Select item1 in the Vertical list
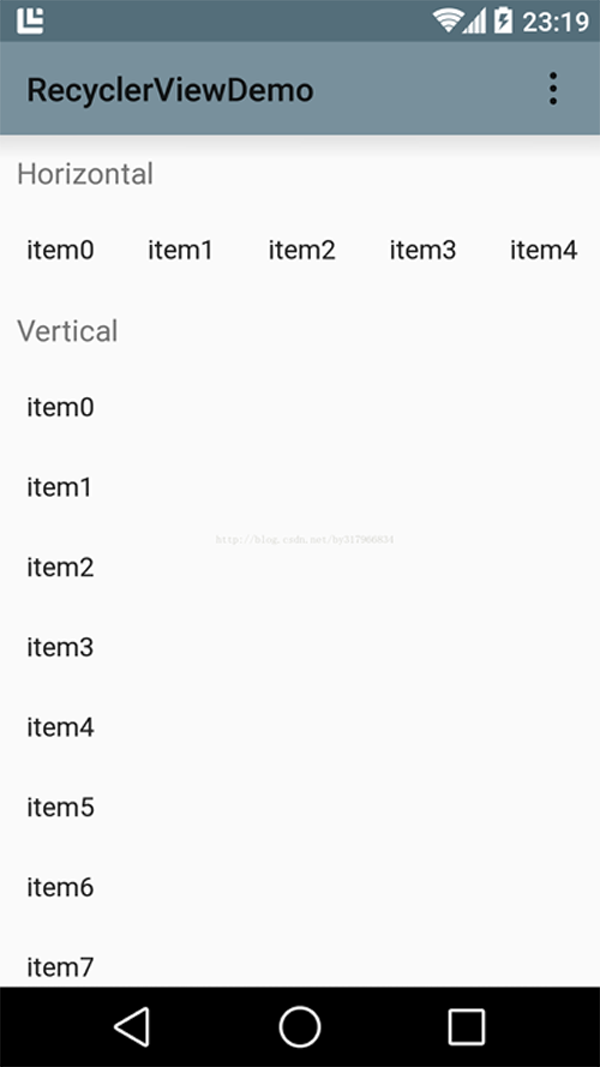The height and width of the screenshot is (1067, 600). point(59,487)
